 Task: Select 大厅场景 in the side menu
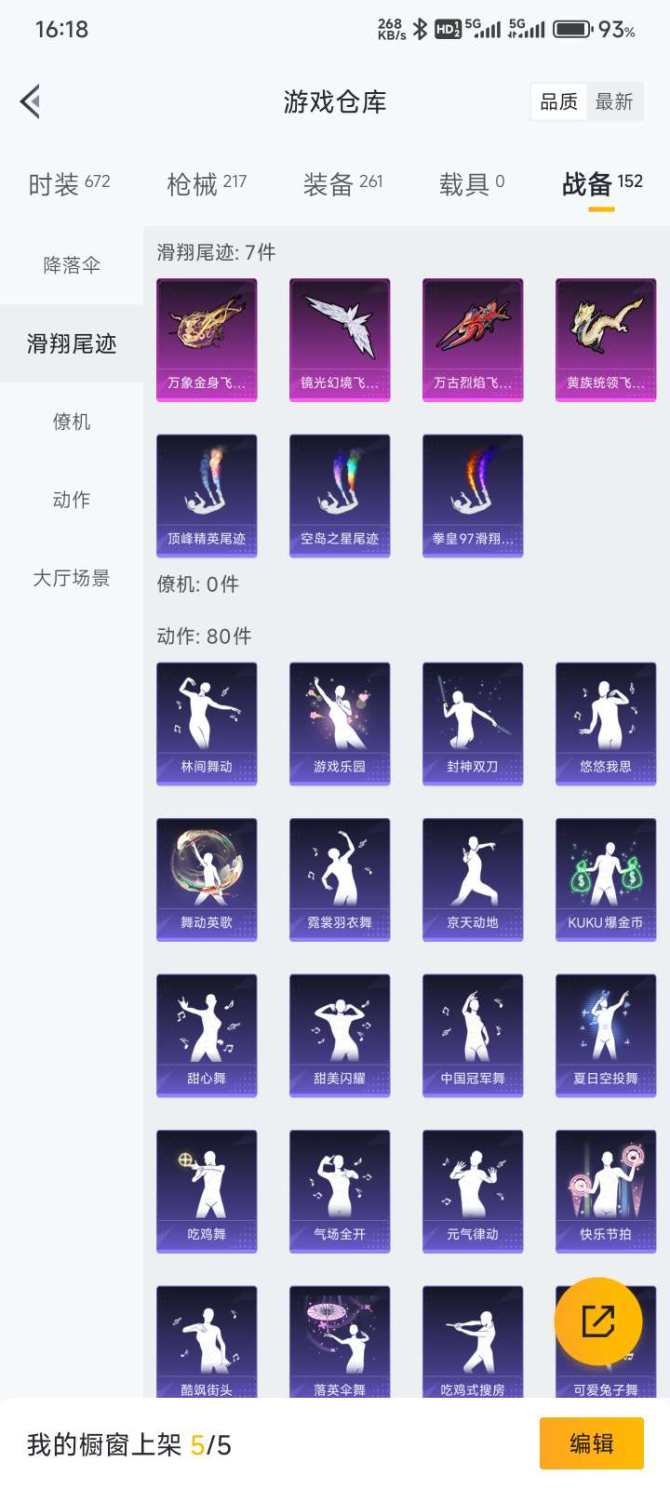tap(71, 578)
